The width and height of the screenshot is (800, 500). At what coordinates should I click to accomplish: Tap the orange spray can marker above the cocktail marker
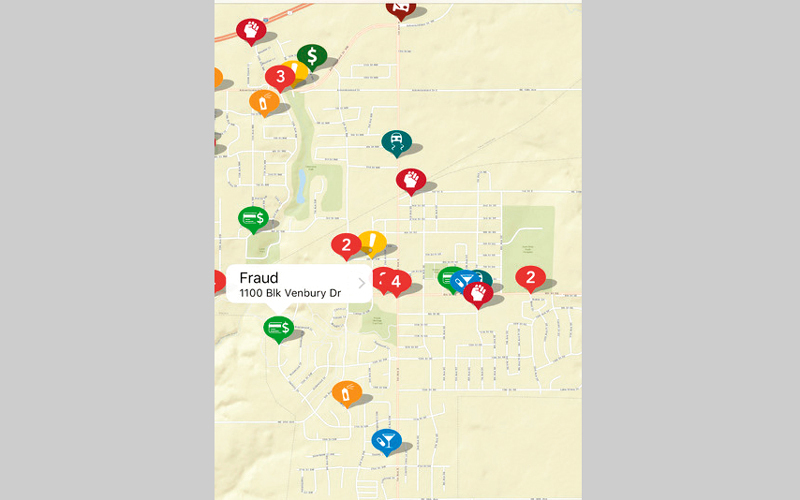pyautogui.click(x=346, y=393)
